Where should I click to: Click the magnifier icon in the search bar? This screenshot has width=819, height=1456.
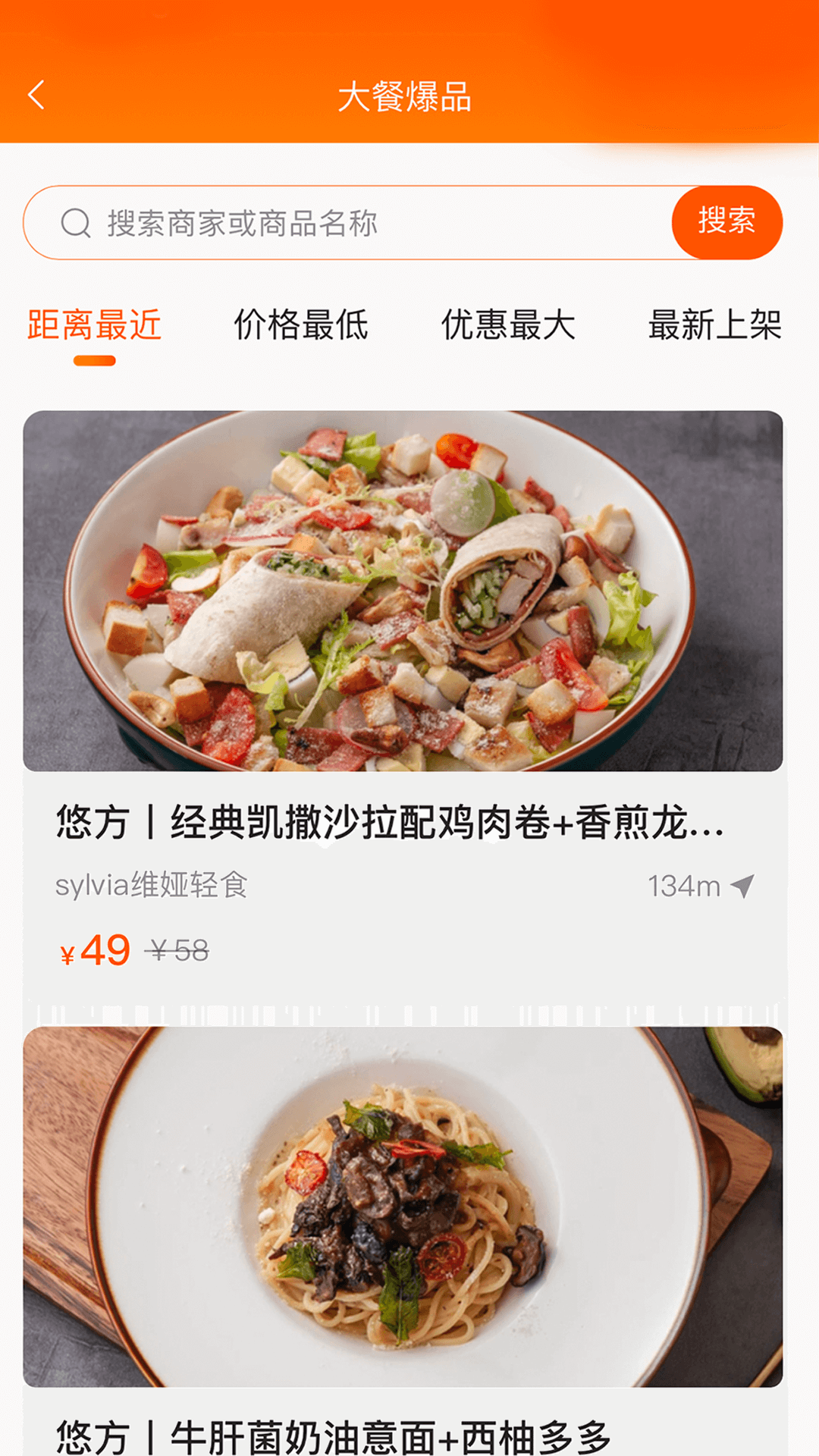(x=74, y=222)
